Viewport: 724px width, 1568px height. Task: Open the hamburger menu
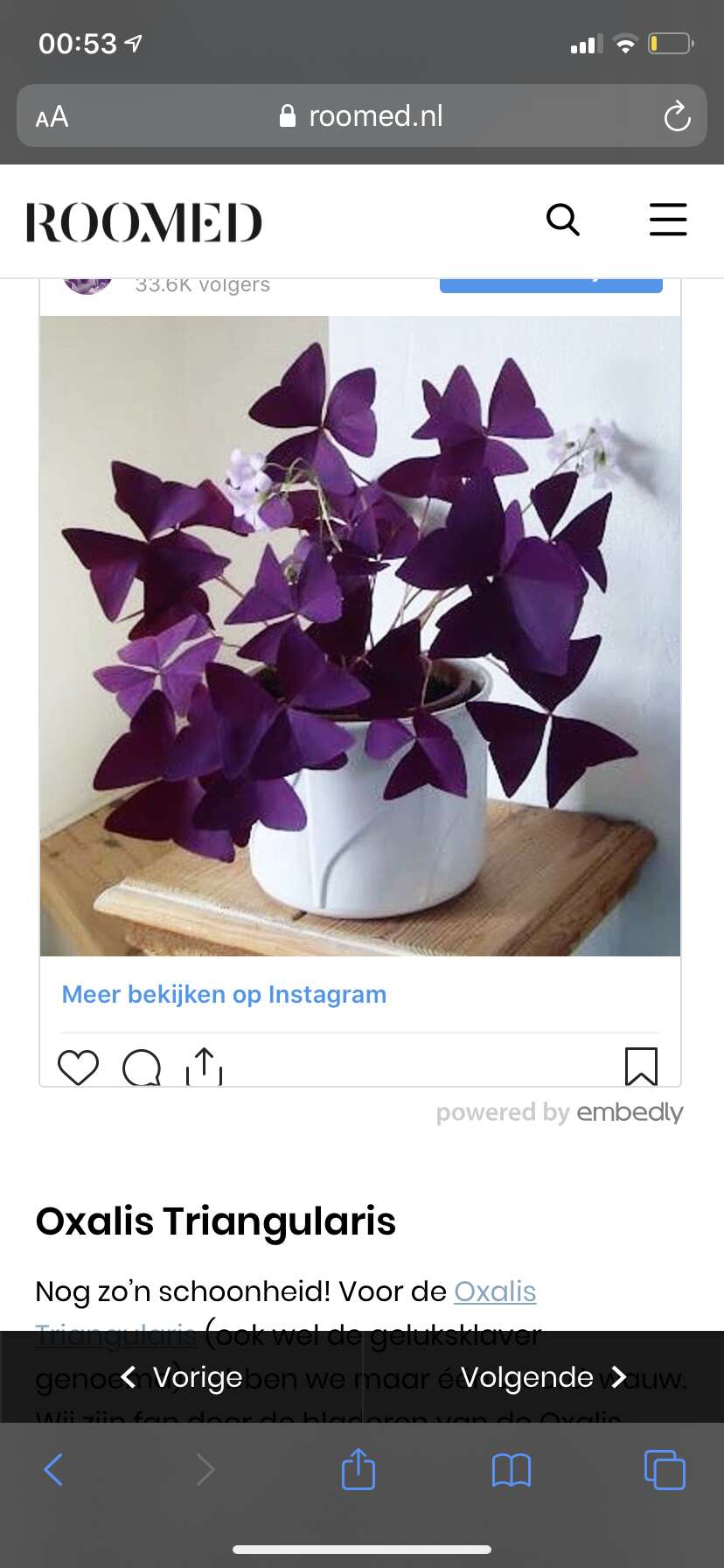(668, 220)
